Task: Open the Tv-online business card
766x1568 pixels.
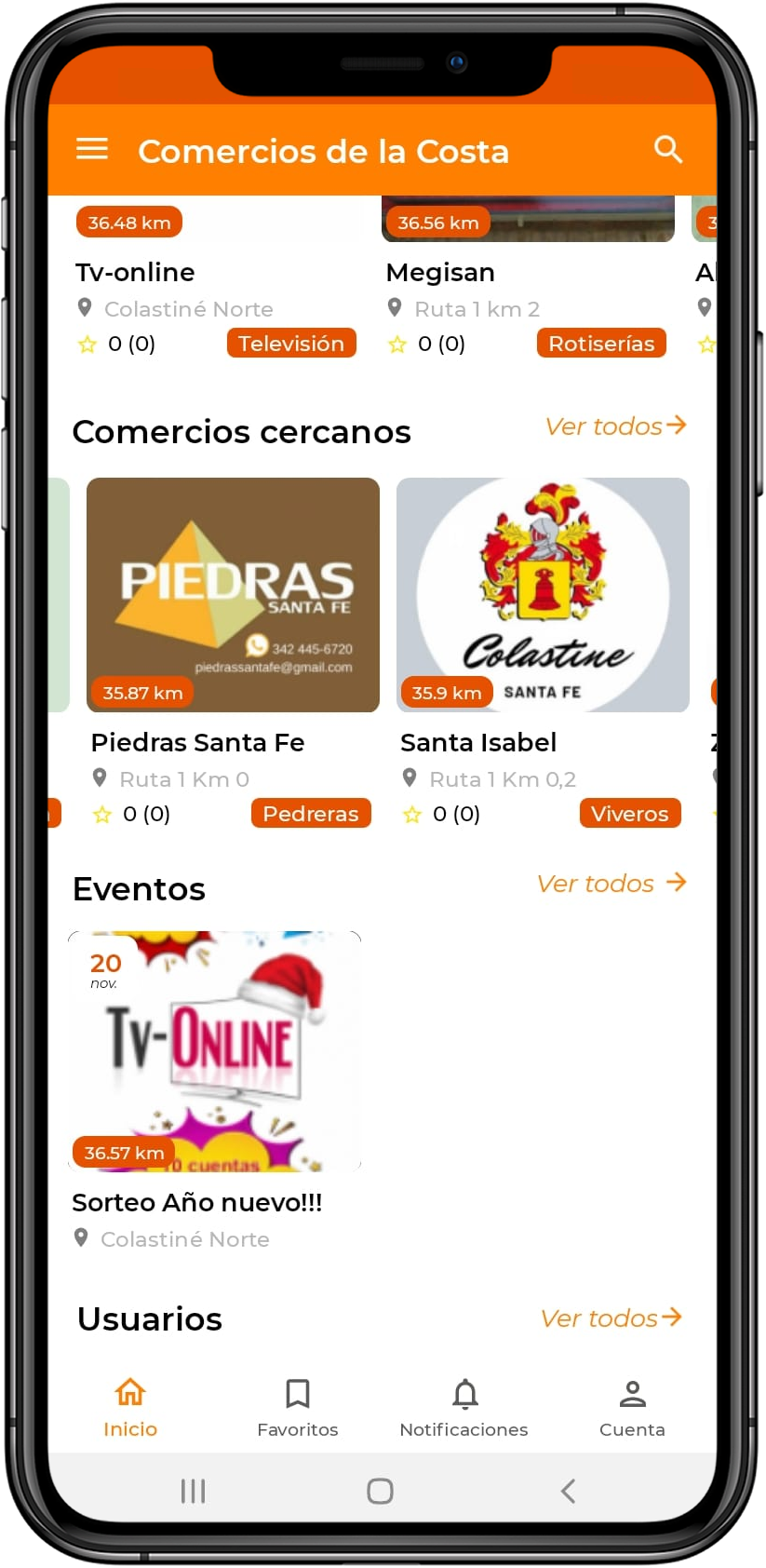Action: pyautogui.click(x=216, y=281)
